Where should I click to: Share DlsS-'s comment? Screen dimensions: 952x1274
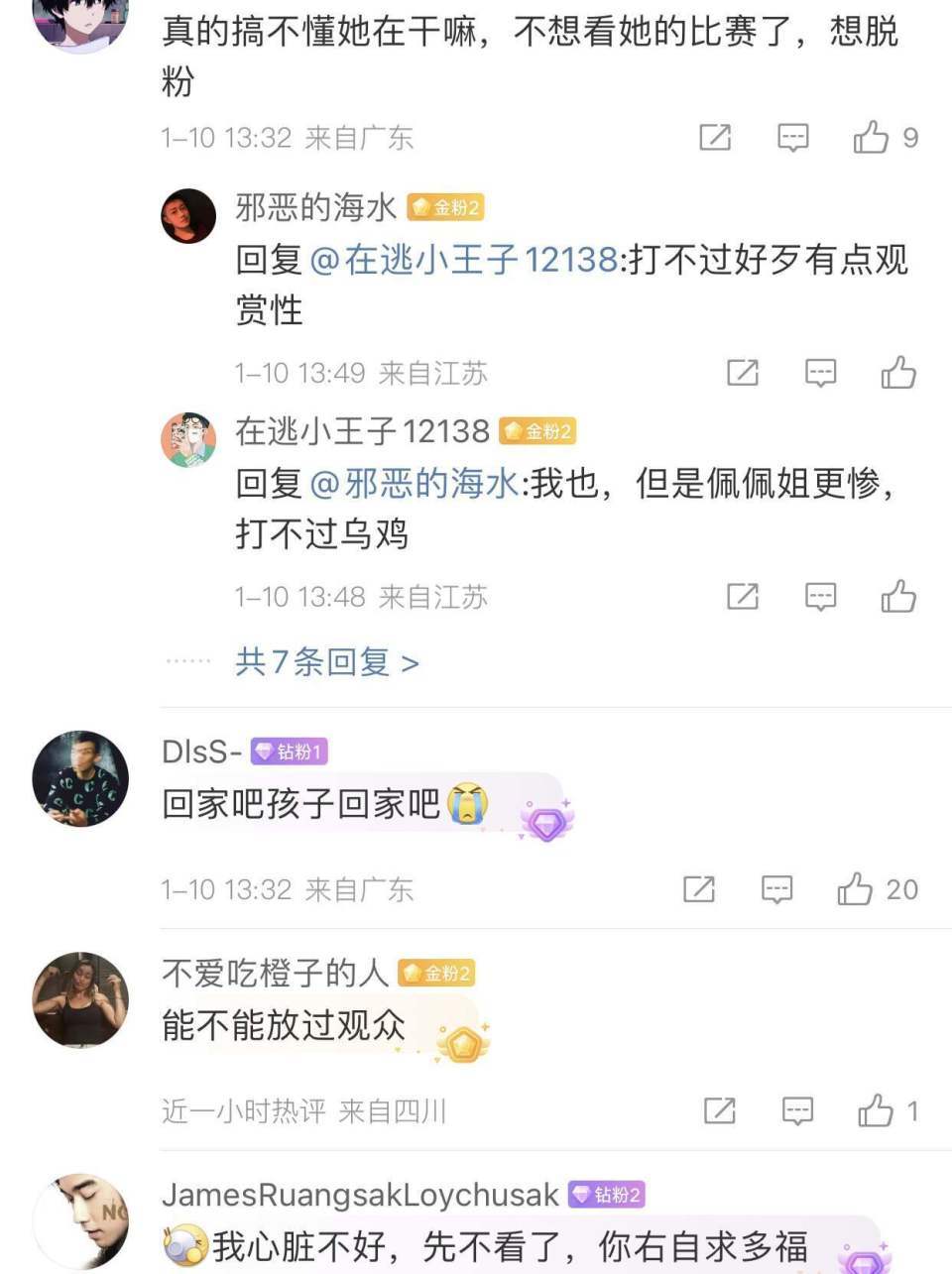coord(698,889)
